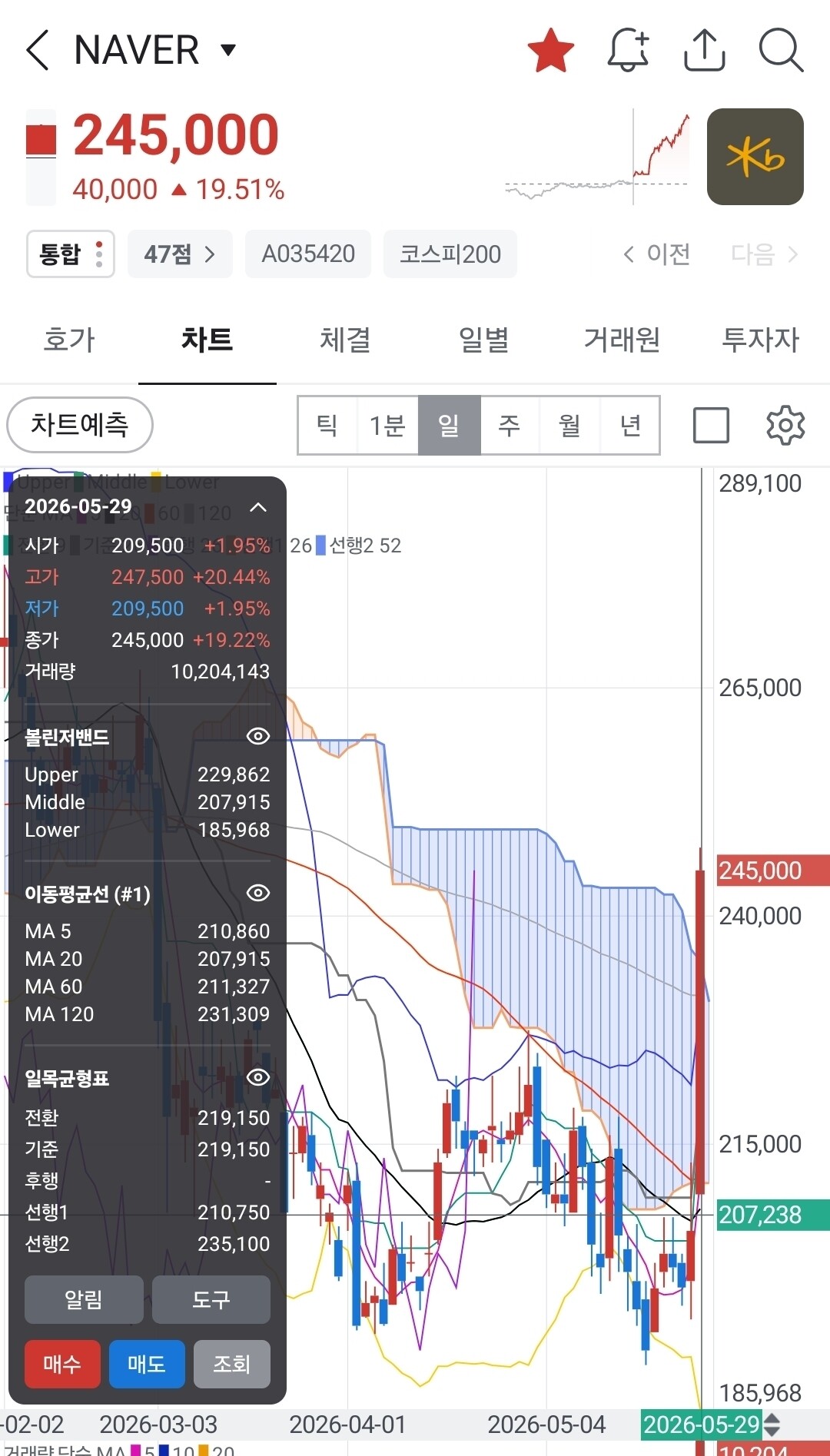Go back using the top-left arrow
The image size is (830, 1456).
(38, 51)
